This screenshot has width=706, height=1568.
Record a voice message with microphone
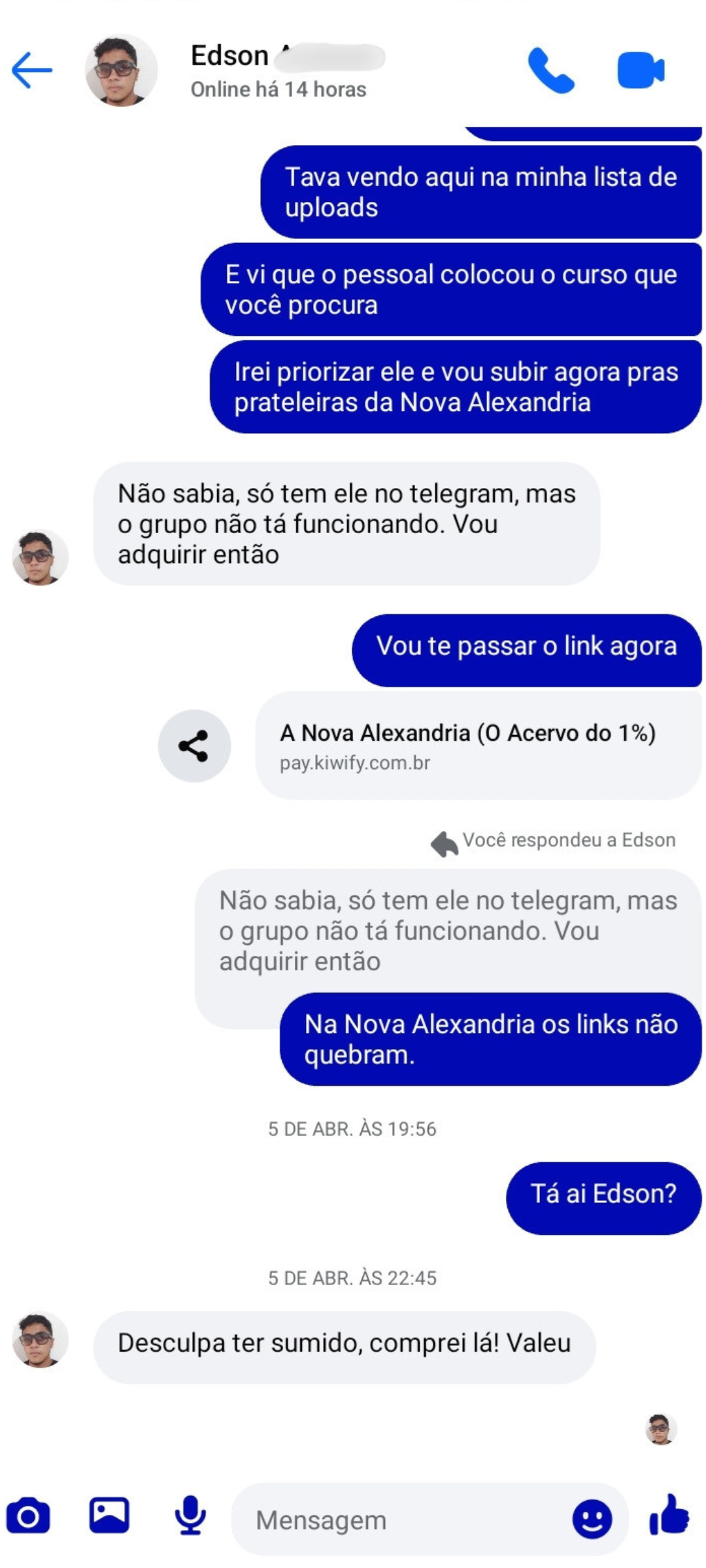190,1515
